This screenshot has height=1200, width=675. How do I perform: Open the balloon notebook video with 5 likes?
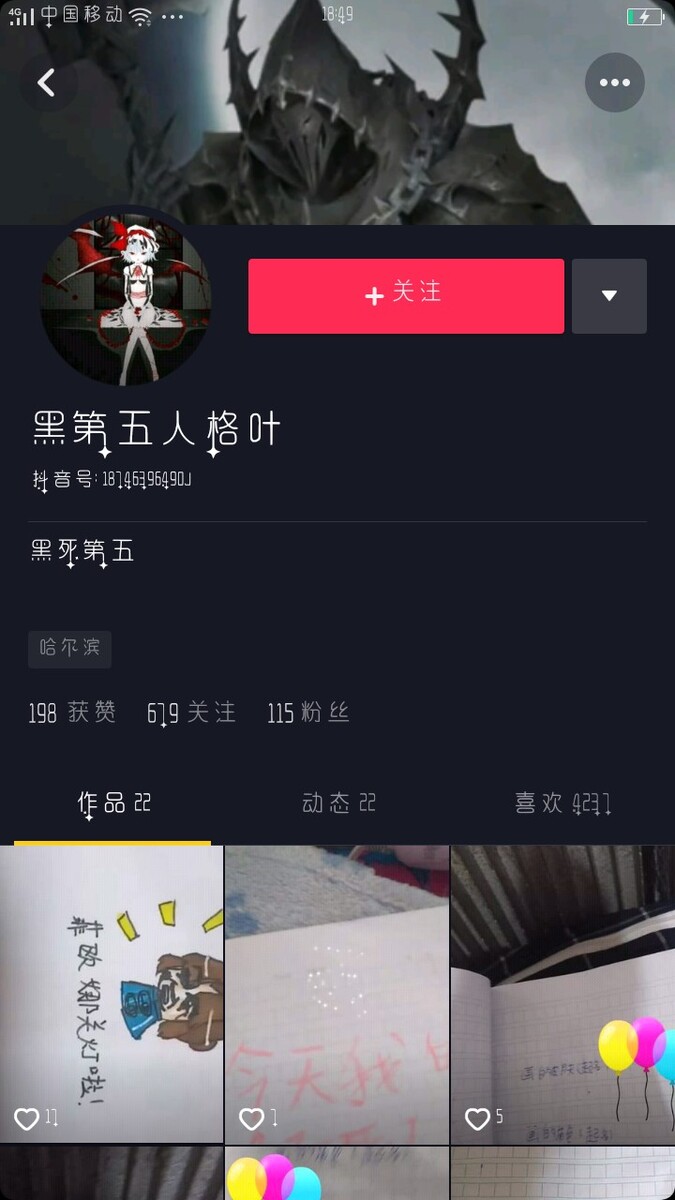pos(562,993)
